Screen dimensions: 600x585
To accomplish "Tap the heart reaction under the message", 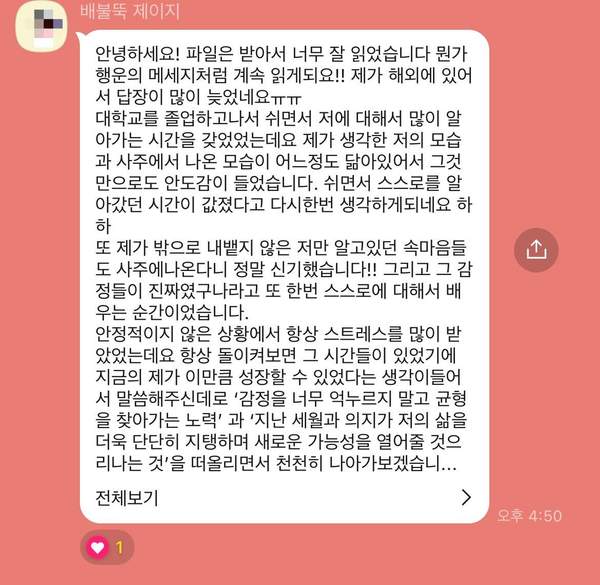I will (97, 547).
